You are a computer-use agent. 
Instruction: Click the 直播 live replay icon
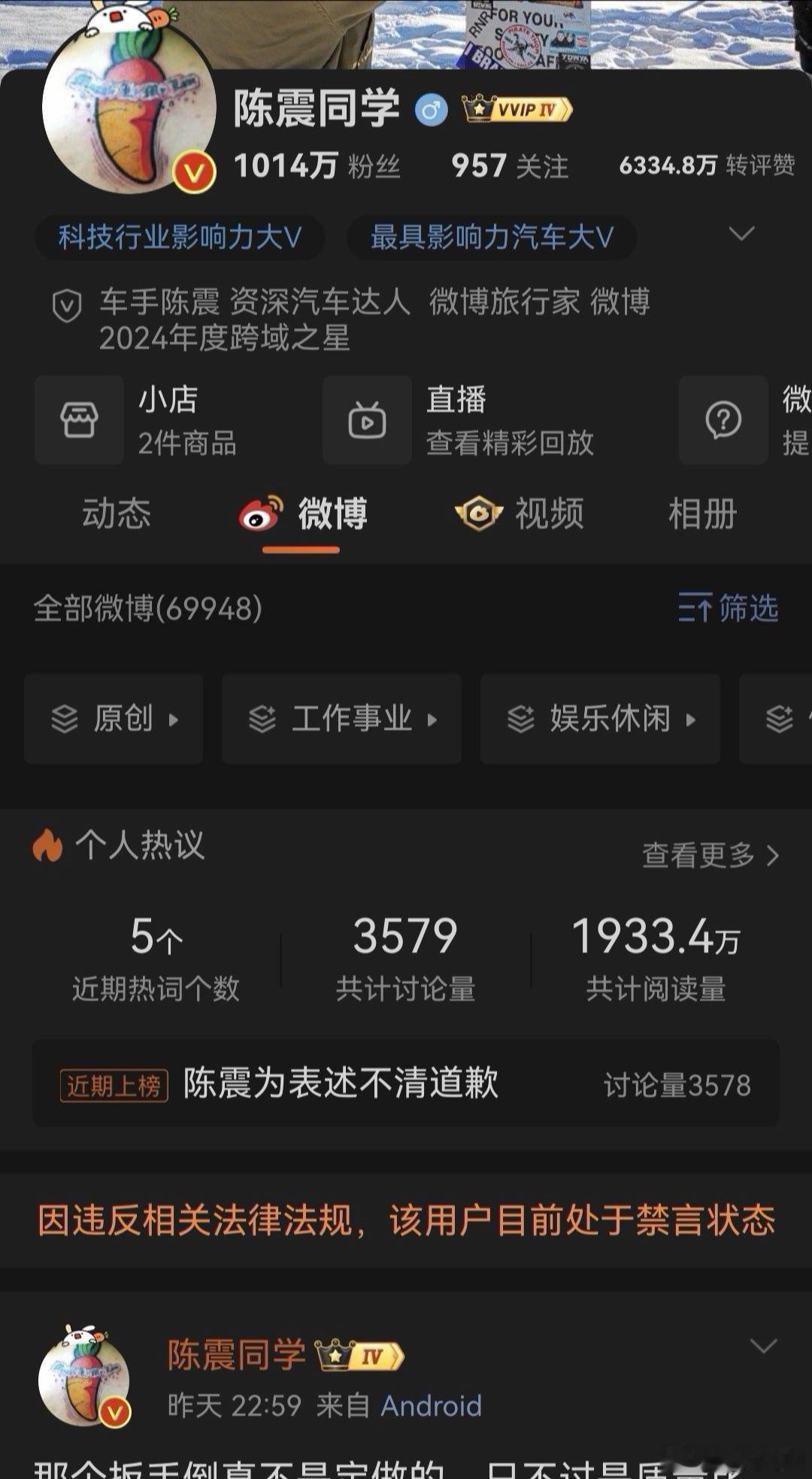[366, 420]
